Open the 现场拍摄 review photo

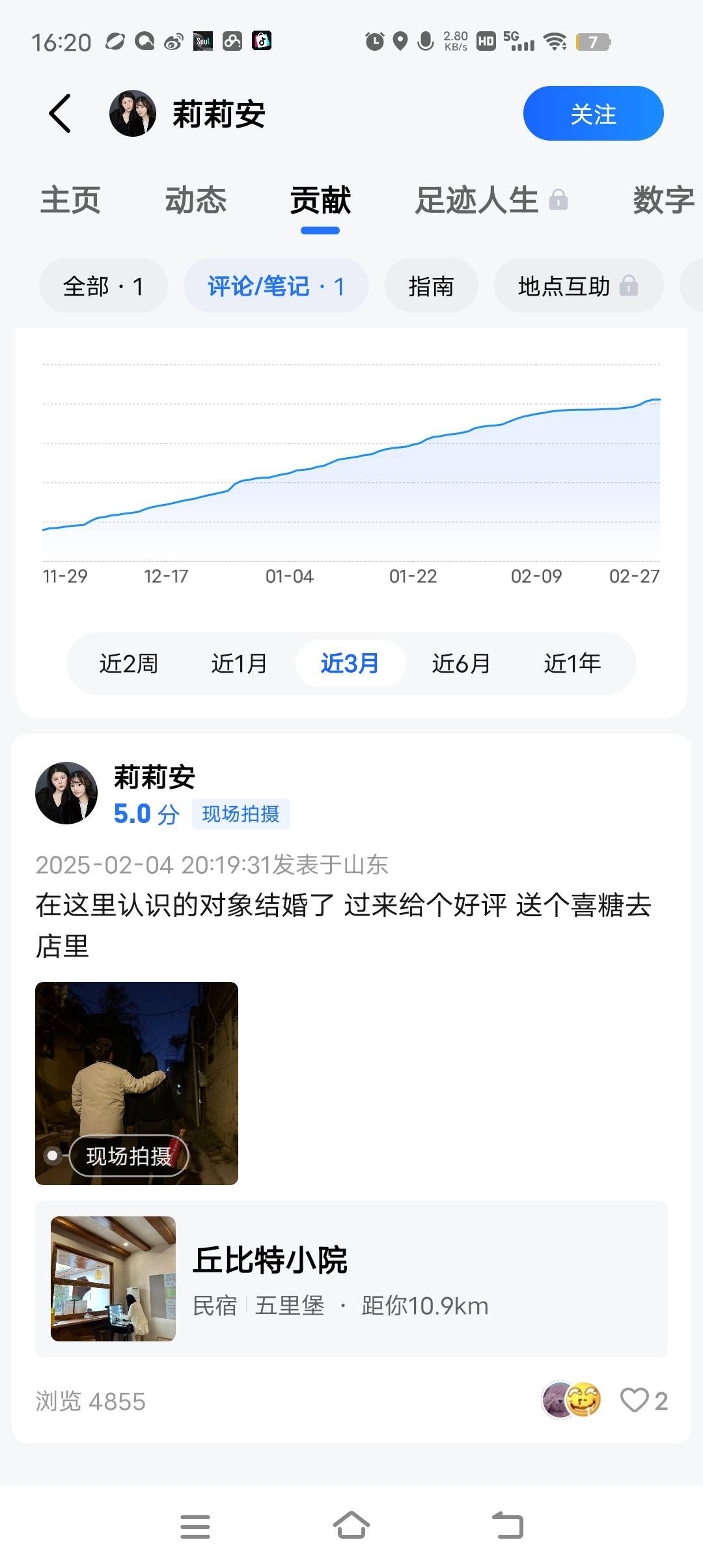[x=137, y=1083]
